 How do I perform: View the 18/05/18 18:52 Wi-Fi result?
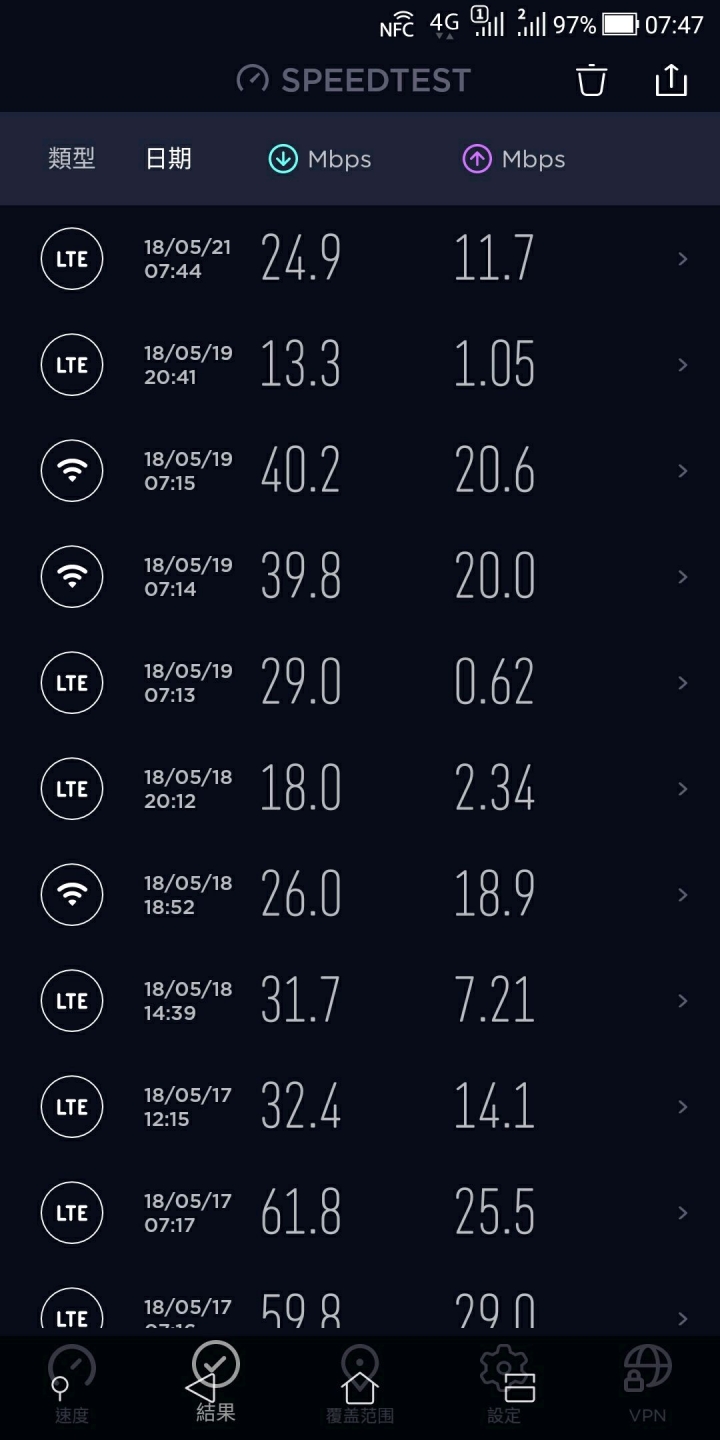click(360, 895)
